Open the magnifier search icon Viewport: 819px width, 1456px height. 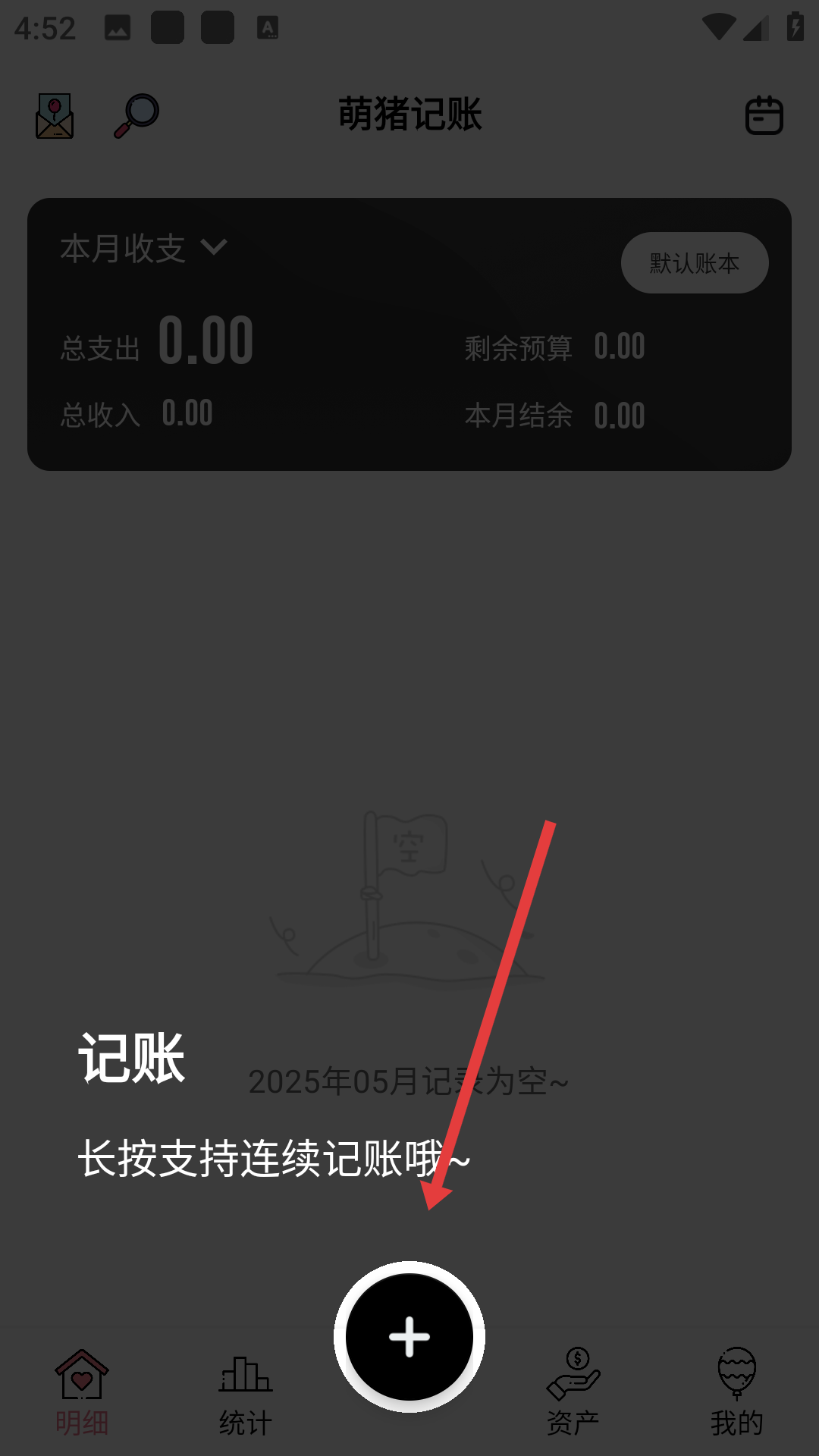point(136,115)
